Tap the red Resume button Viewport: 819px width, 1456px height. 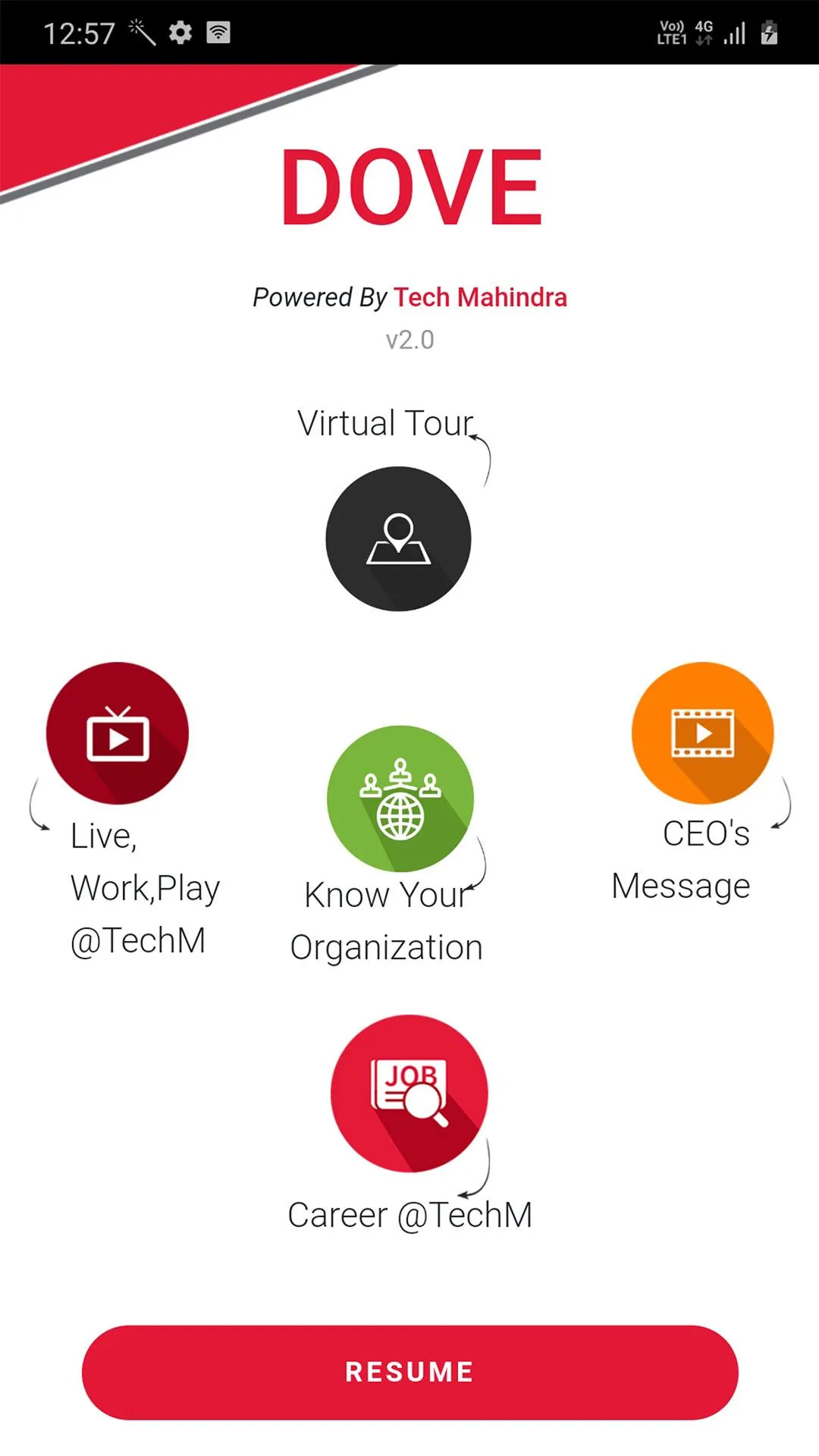[409, 1372]
